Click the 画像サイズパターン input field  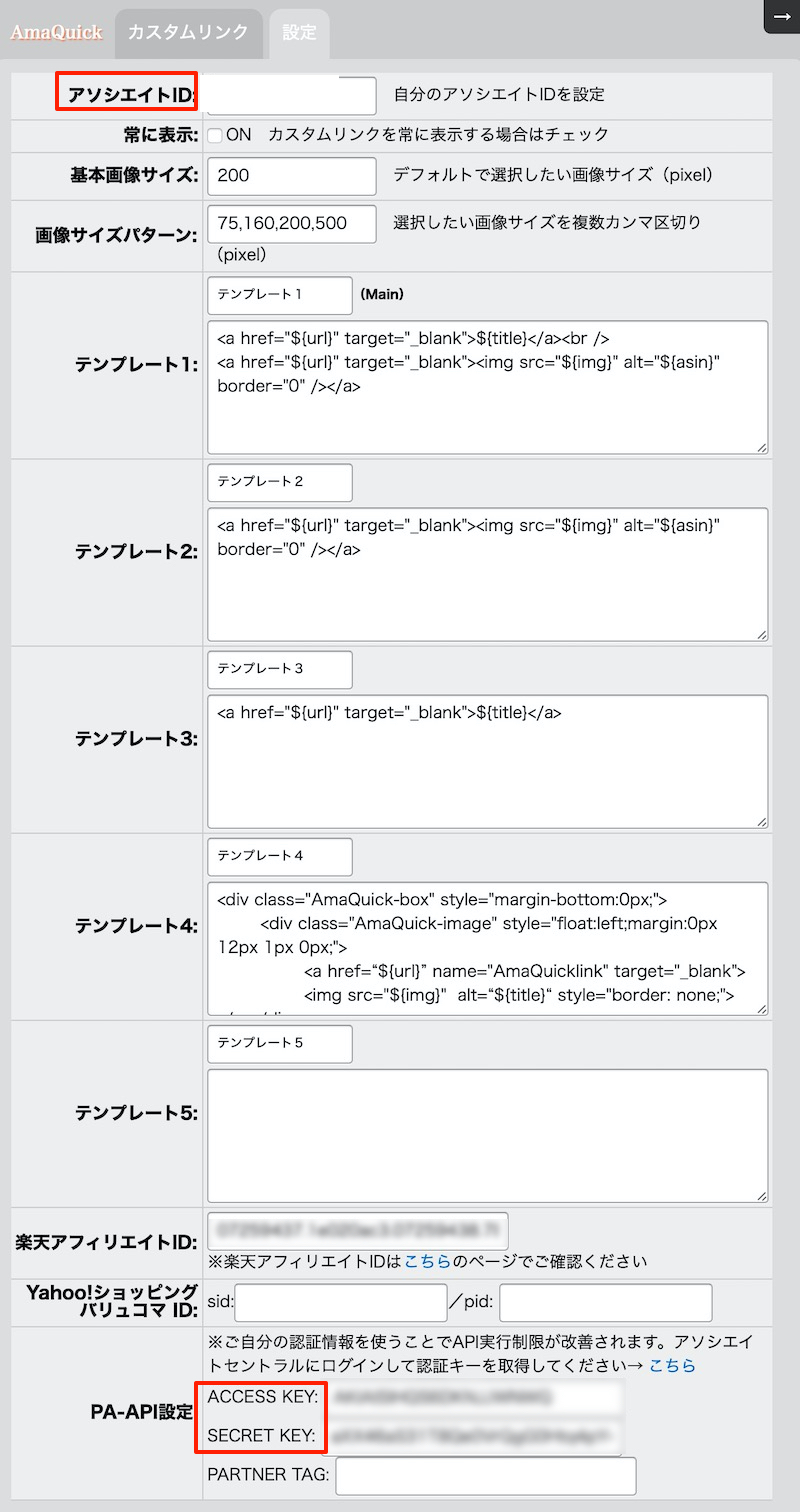(x=291, y=223)
